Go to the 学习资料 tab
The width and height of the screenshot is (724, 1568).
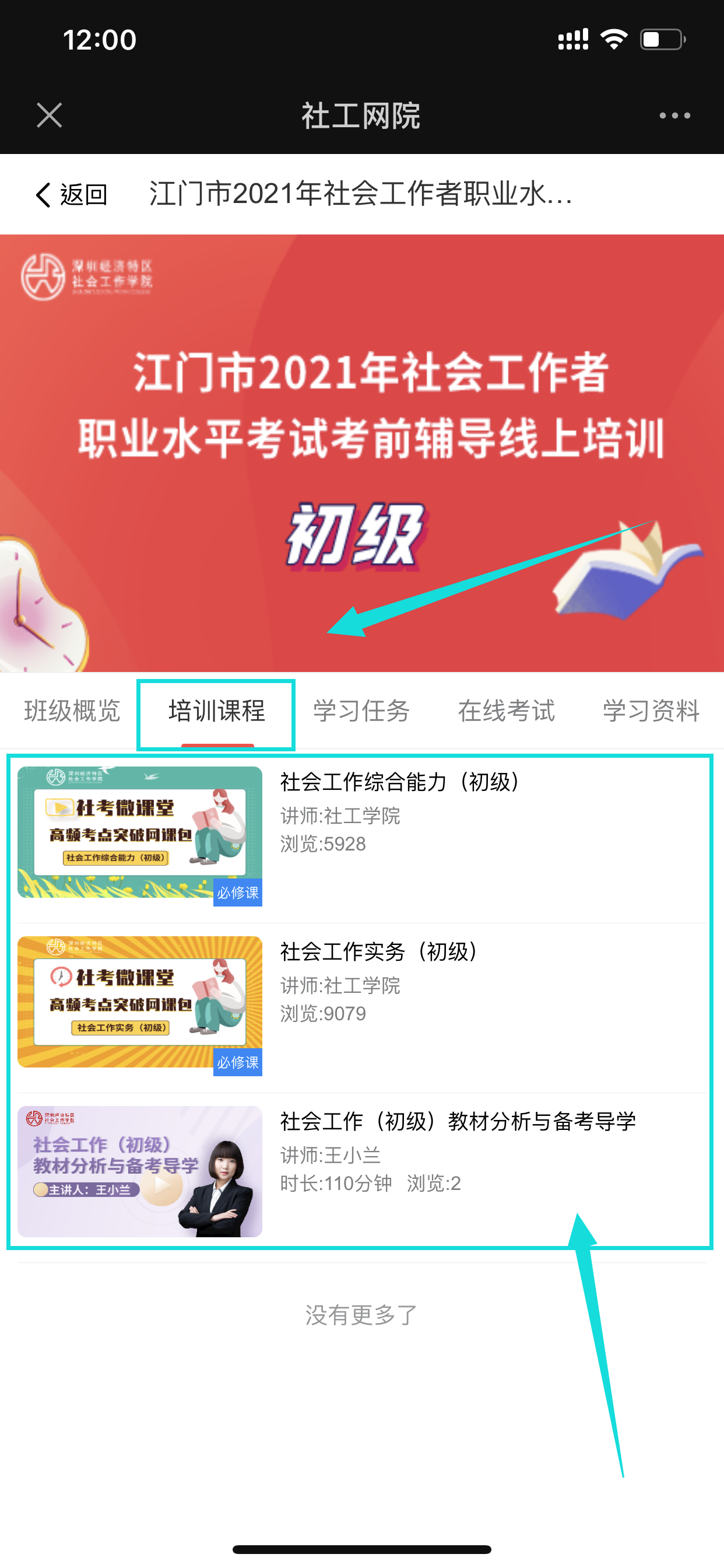[x=651, y=711]
